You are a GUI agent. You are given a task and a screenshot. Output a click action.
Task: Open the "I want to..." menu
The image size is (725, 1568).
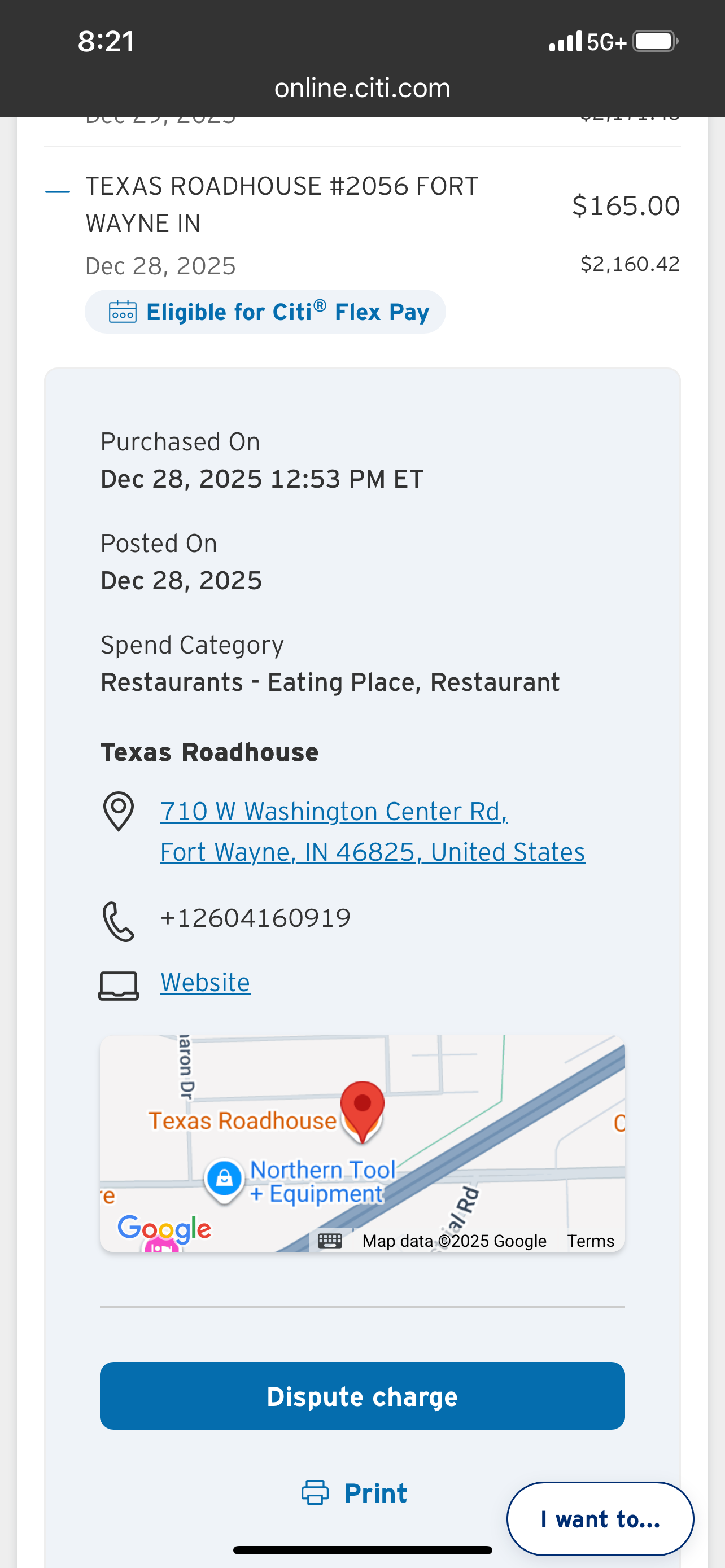(600, 1519)
